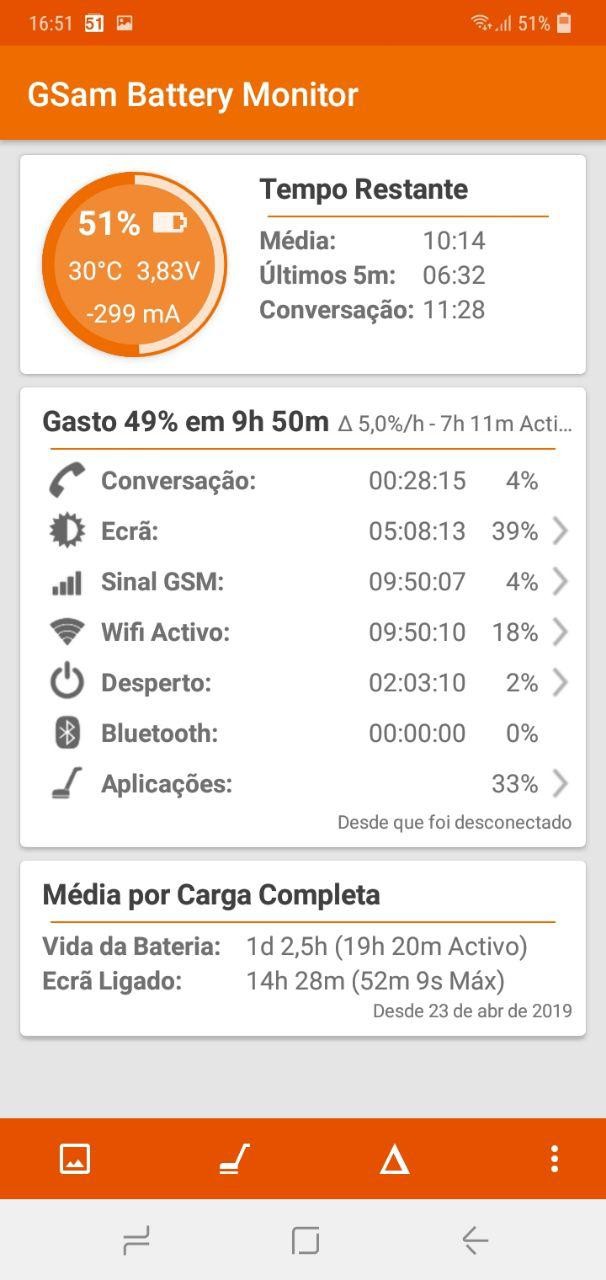Open the picture icon in bottom toolbar
This screenshot has width=606, height=1280.
pos(75,1159)
